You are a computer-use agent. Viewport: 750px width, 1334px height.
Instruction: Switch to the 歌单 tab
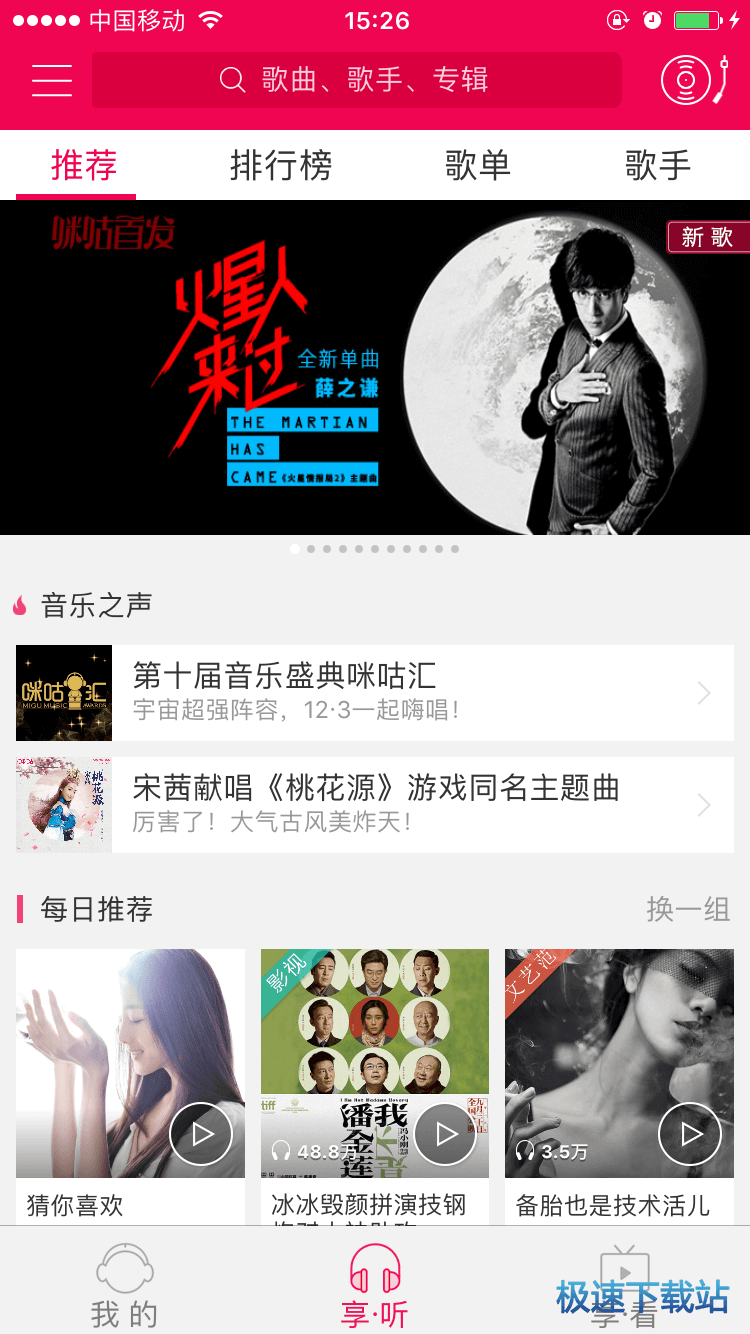pyautogui.click(x=477, y=166)
